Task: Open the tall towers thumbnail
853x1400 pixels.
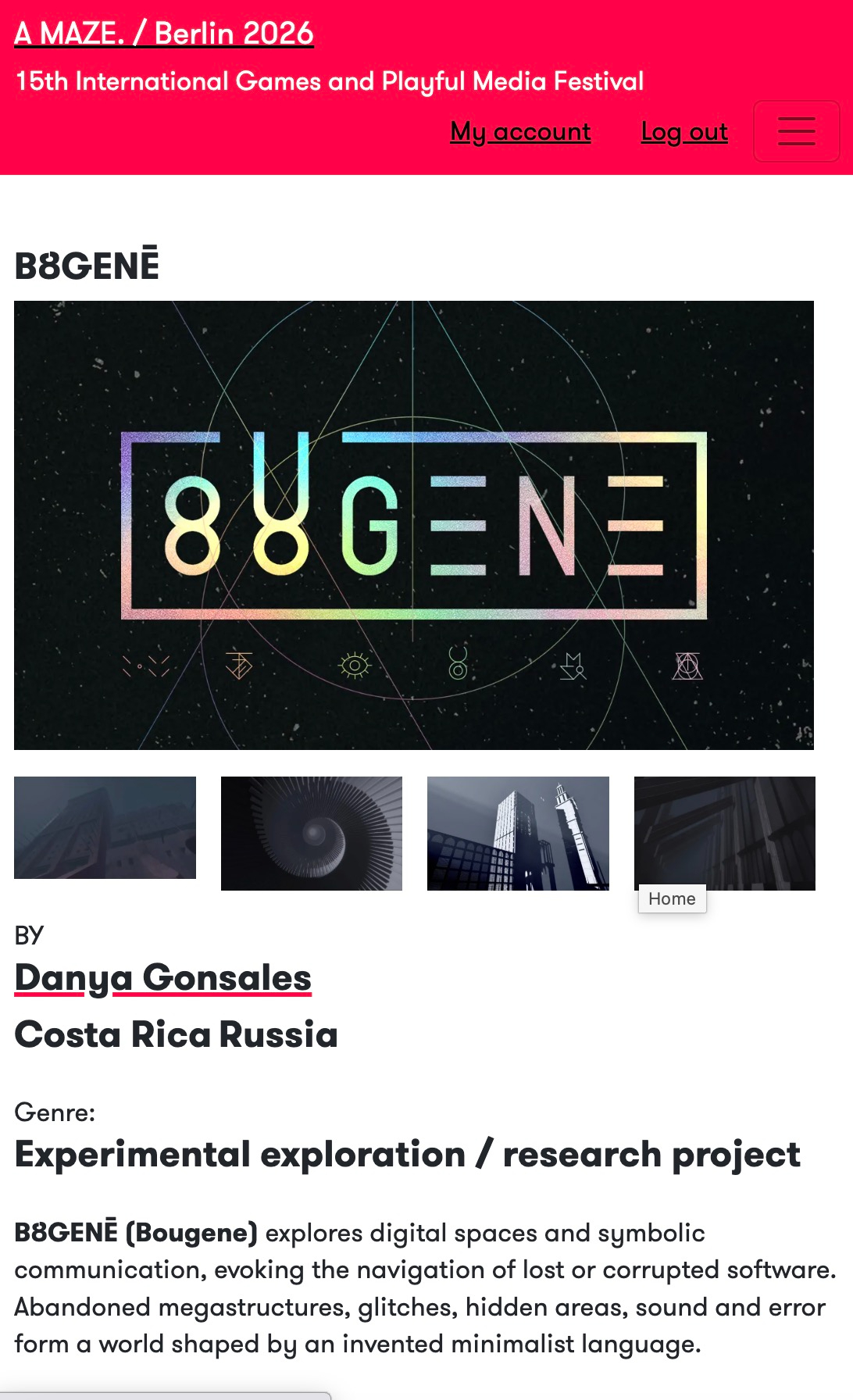Action: click(518, 833)
